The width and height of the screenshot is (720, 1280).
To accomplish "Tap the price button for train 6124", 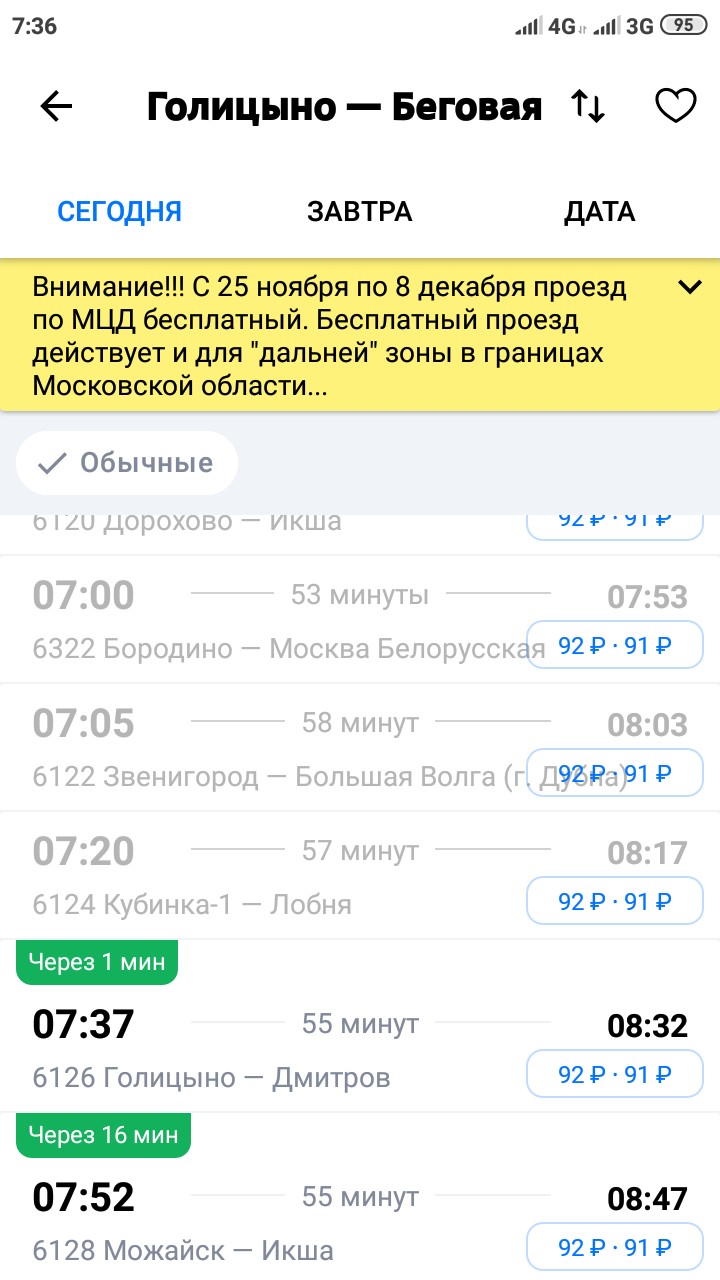I will pyautogui.click(x=615, y=902).
